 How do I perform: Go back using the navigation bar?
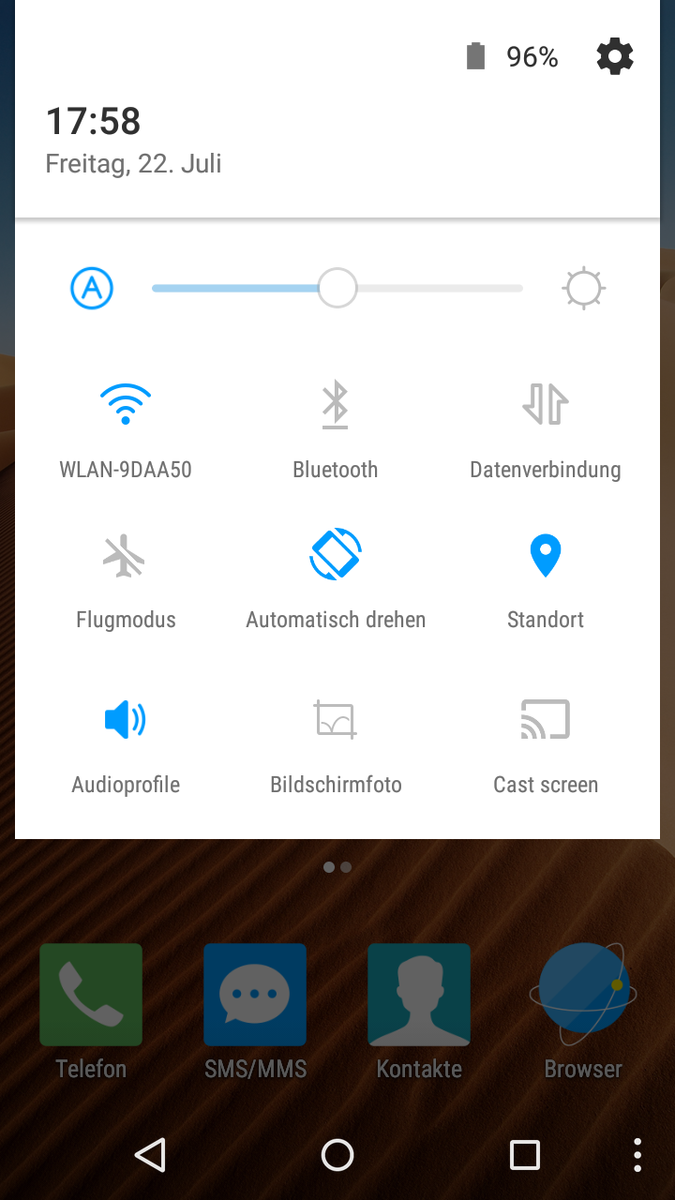point(150,1155)
